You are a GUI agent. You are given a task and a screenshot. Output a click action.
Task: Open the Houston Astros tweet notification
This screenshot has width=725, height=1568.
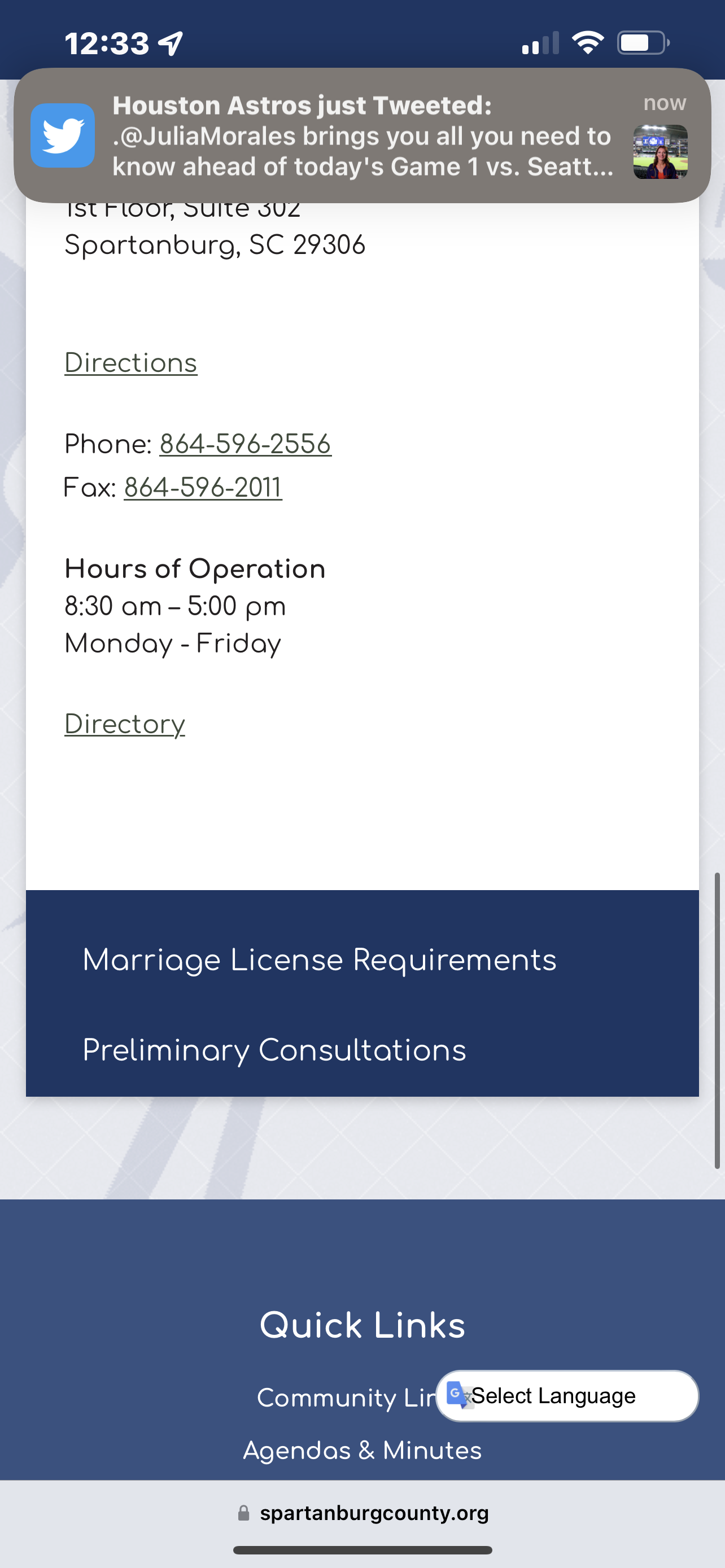pos(362,135)
